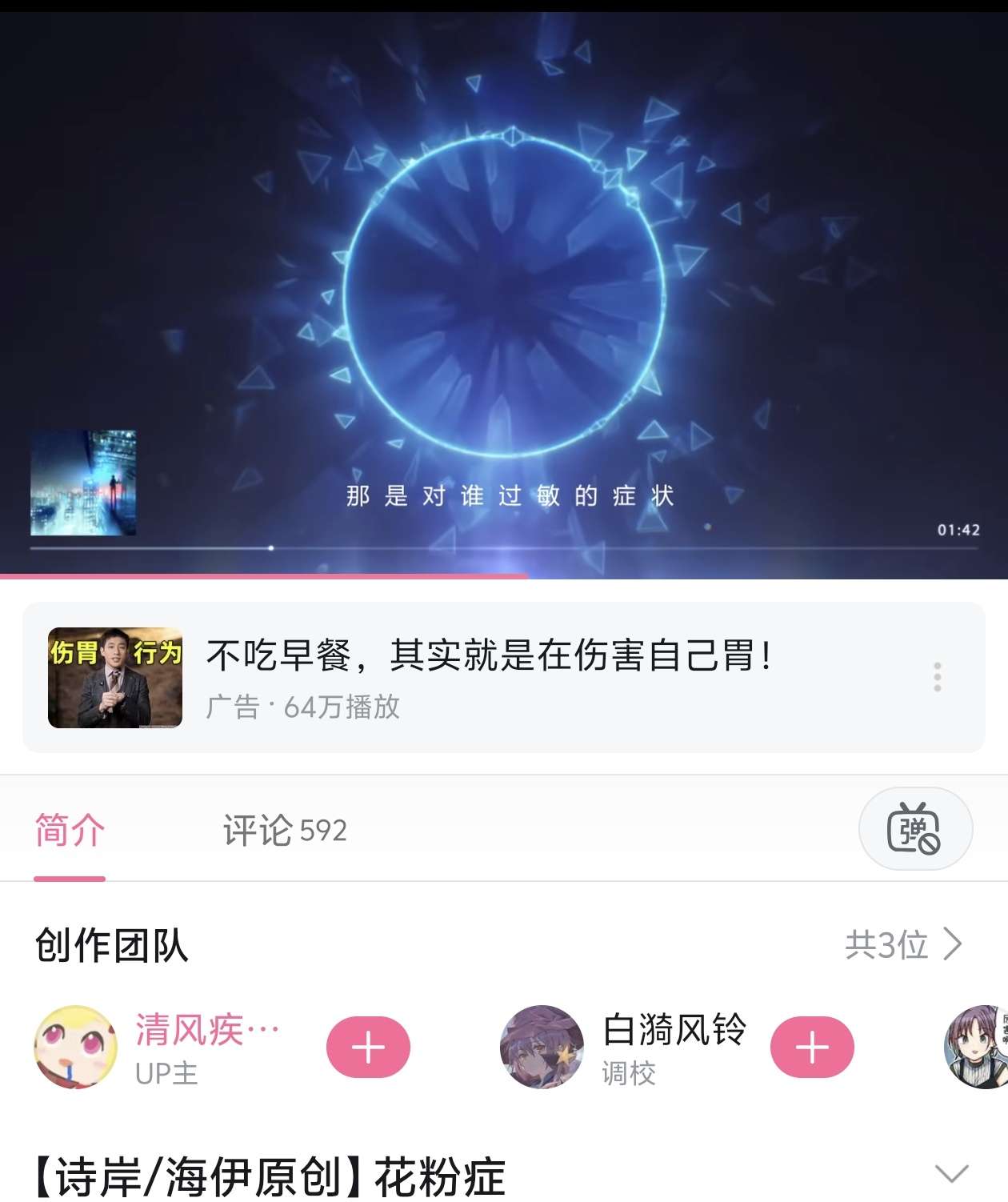Switch to the 评论 tab
Image resolution: width=1008 pixels, height=1202 pixels.
point(284,831)
